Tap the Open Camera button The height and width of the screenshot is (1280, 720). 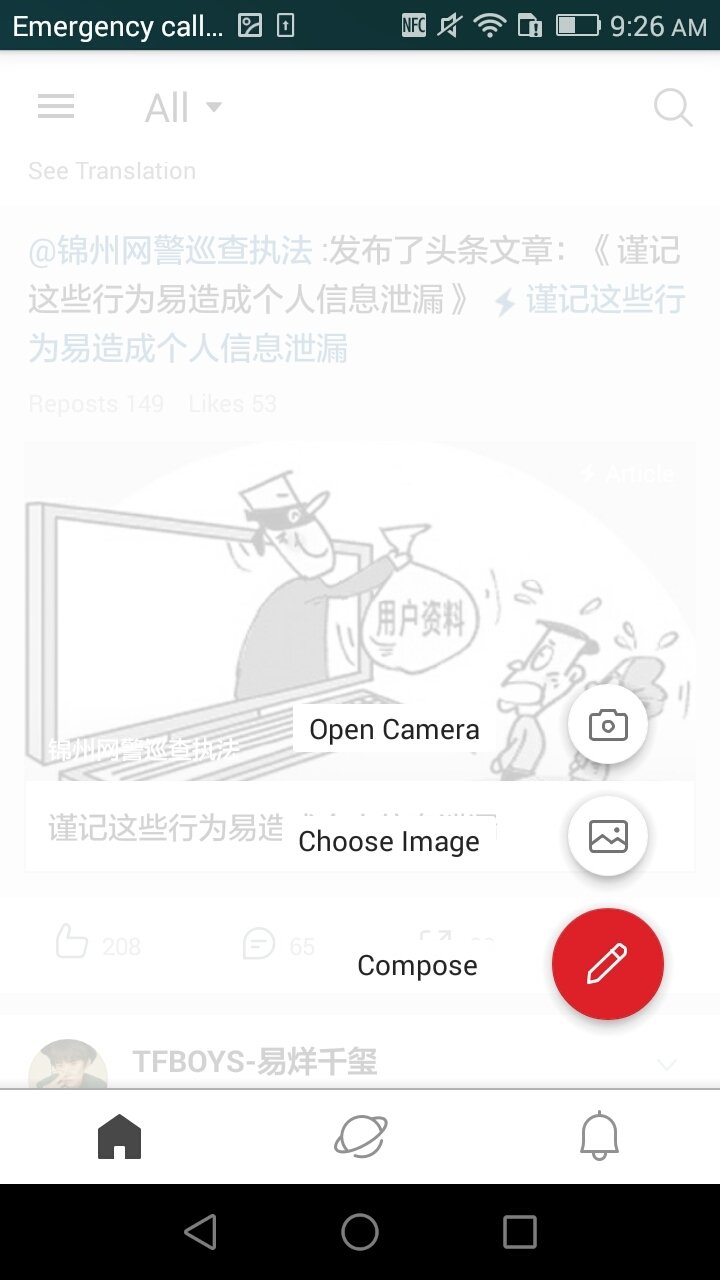(608, 725)
